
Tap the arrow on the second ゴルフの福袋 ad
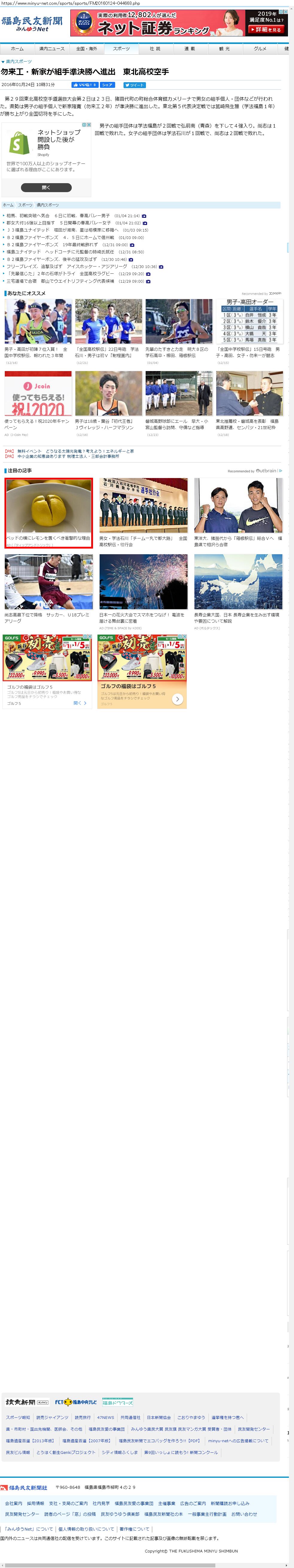pyautogui.click(x=178, y=699)
